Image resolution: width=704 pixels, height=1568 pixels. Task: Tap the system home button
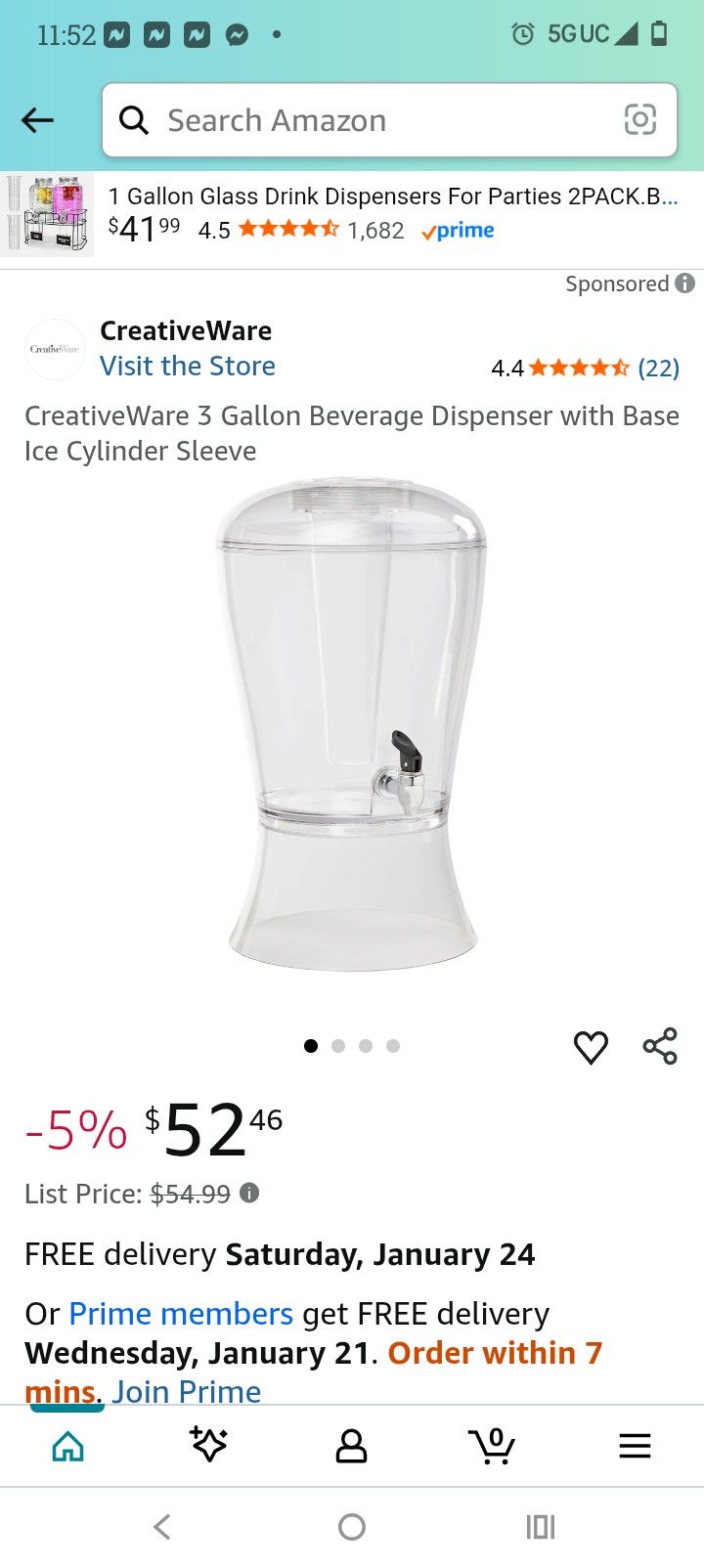352,1527
